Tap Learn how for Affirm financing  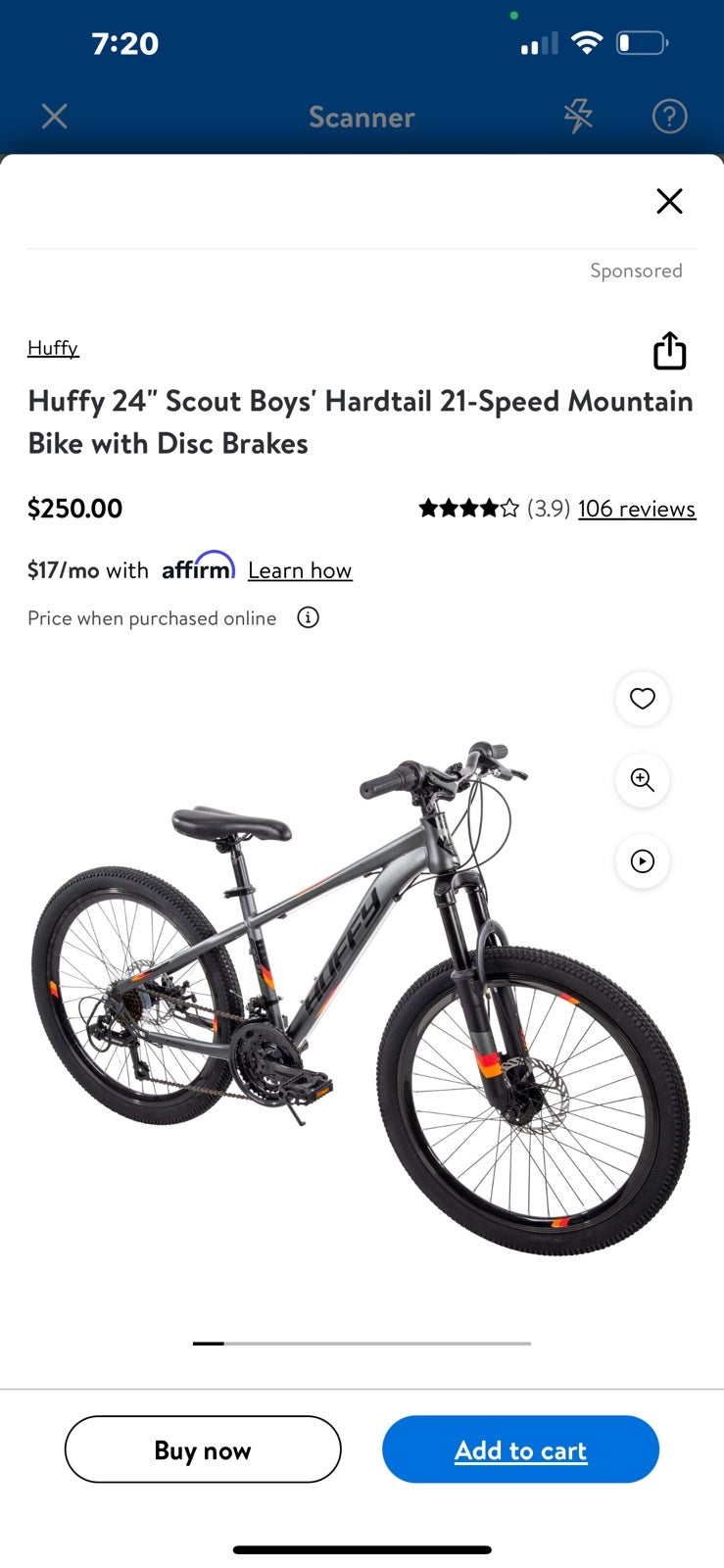[x=300, y=570]
